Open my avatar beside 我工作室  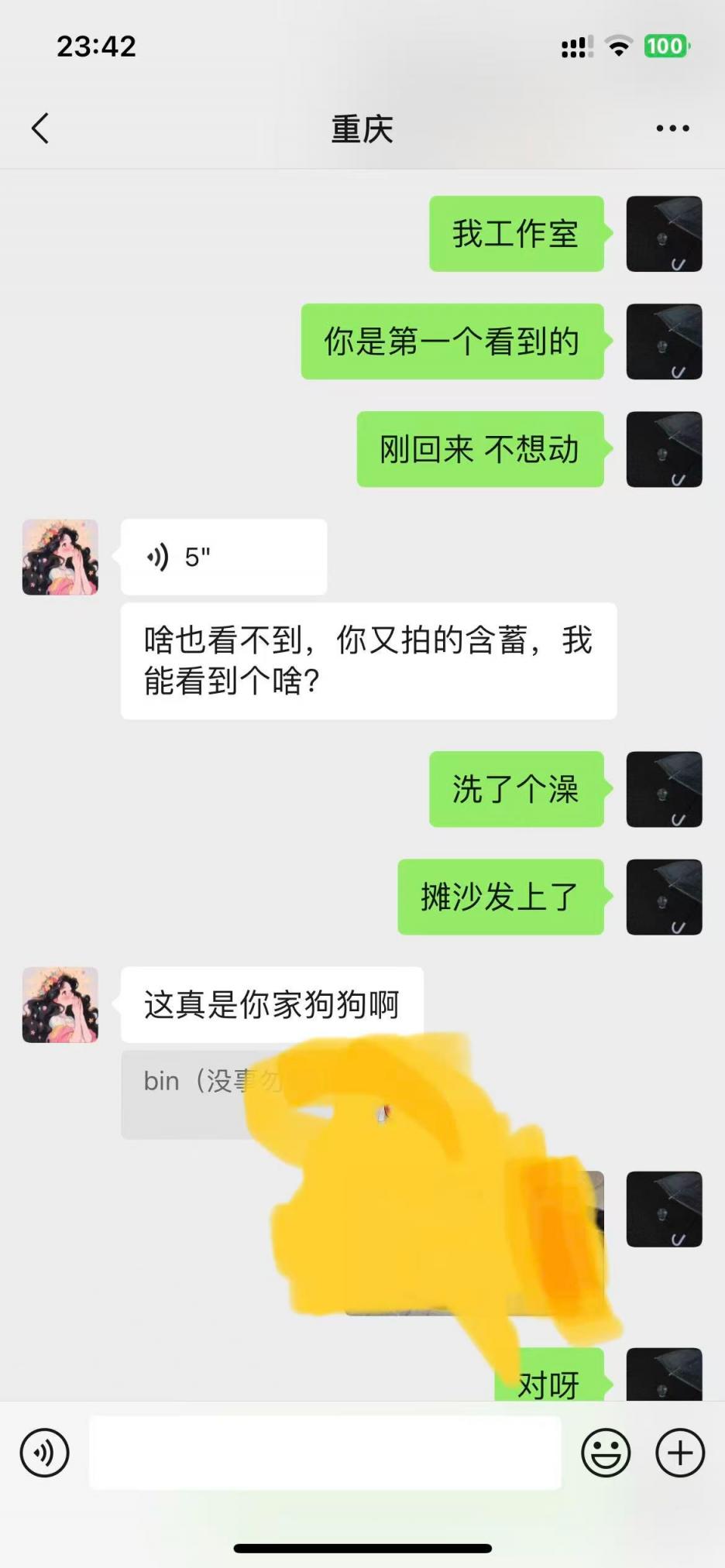tap(664, 234)
